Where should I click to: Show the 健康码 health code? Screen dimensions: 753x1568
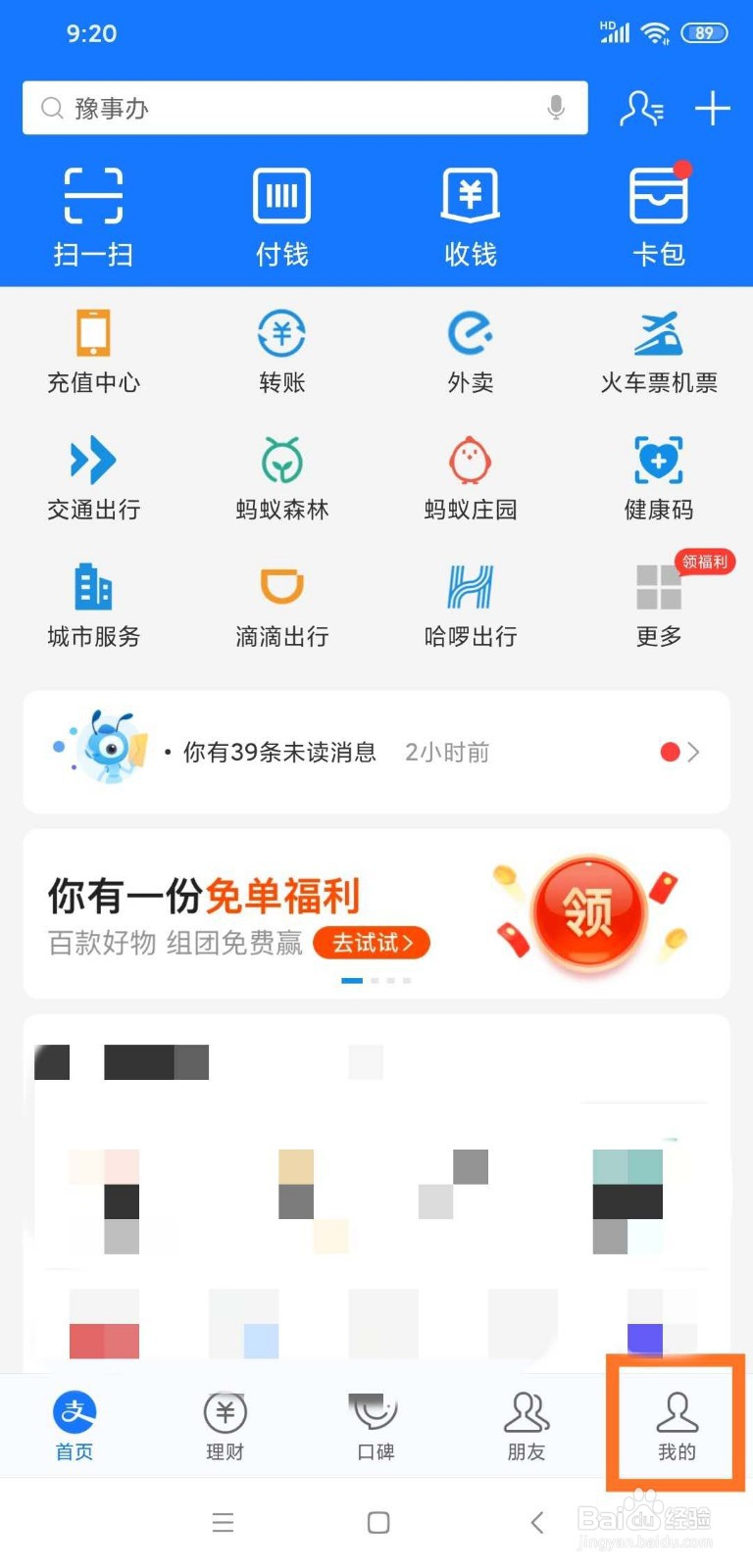click(658, 477)
